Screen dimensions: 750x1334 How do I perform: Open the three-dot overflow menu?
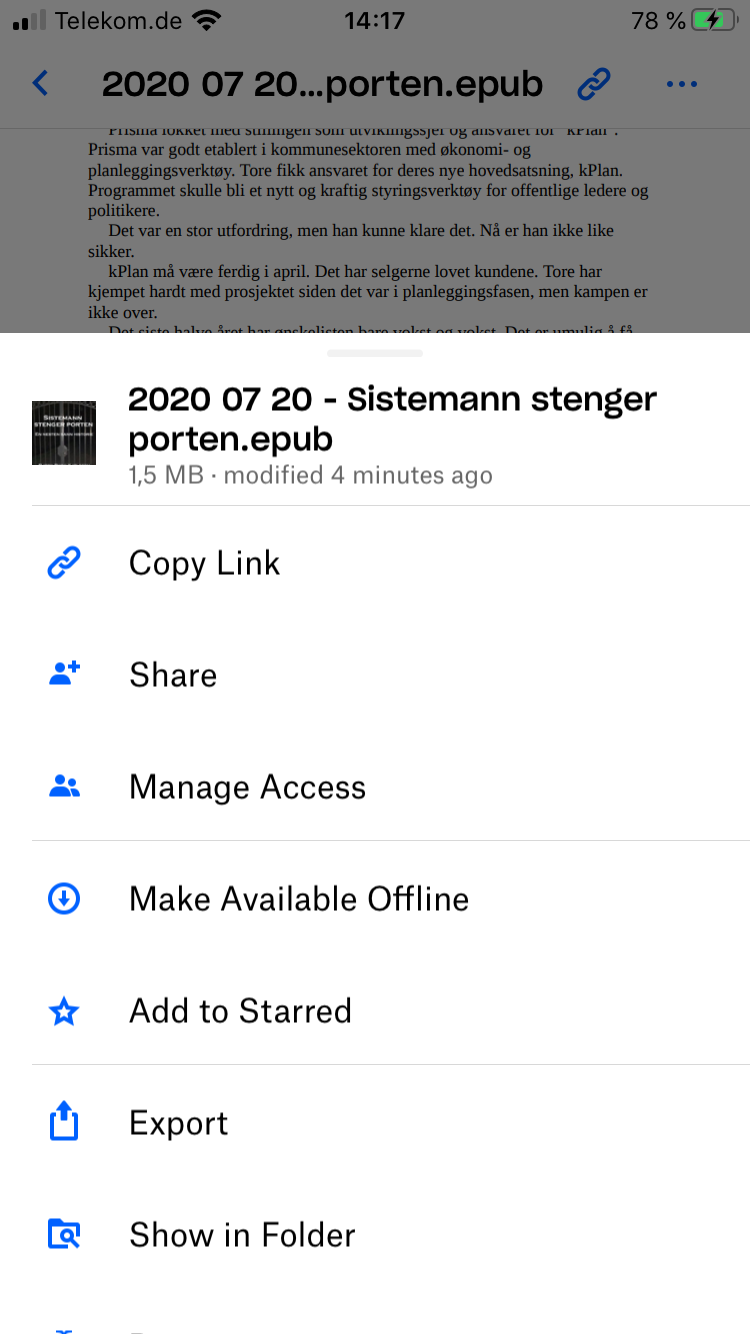[x=681, y=84]
